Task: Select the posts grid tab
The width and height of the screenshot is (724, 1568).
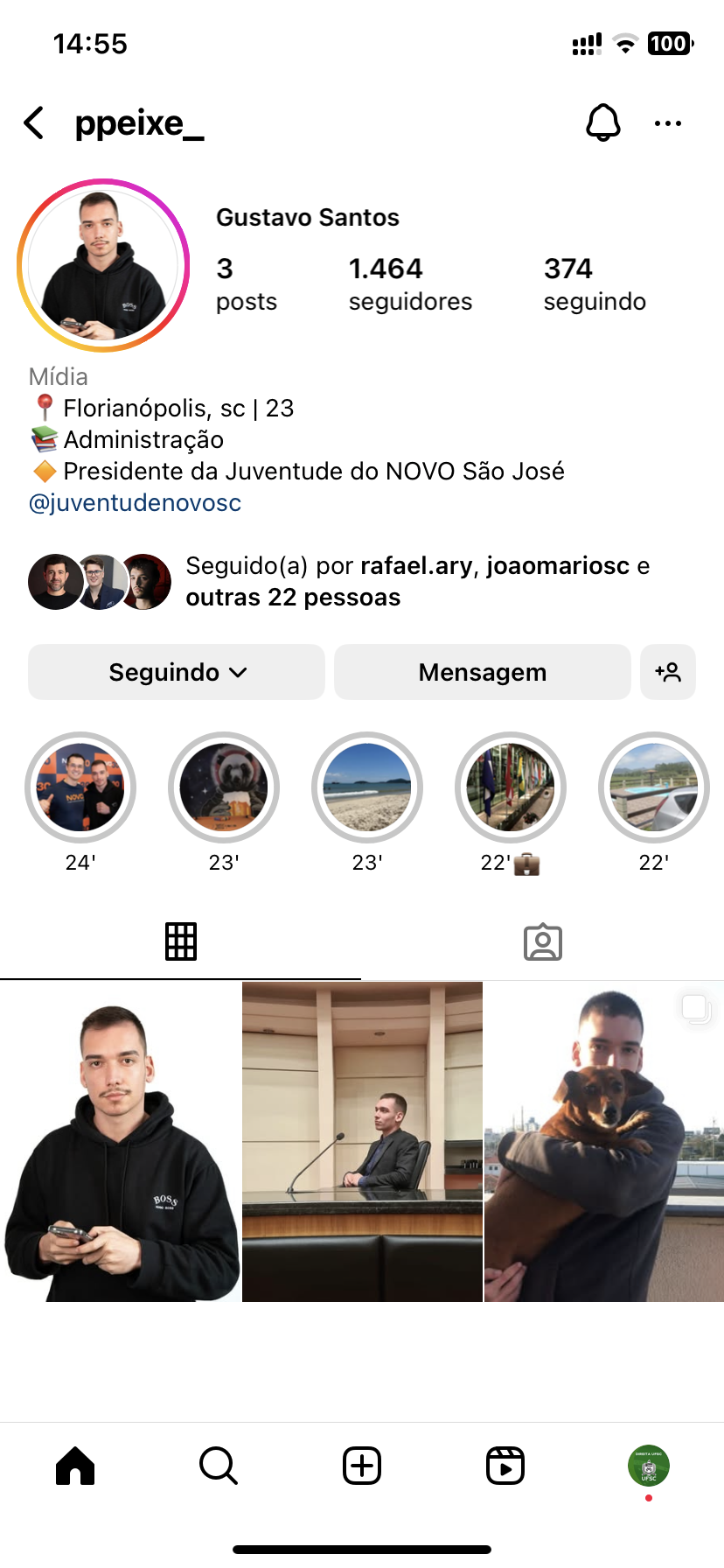Action: [x=181, y=942]
